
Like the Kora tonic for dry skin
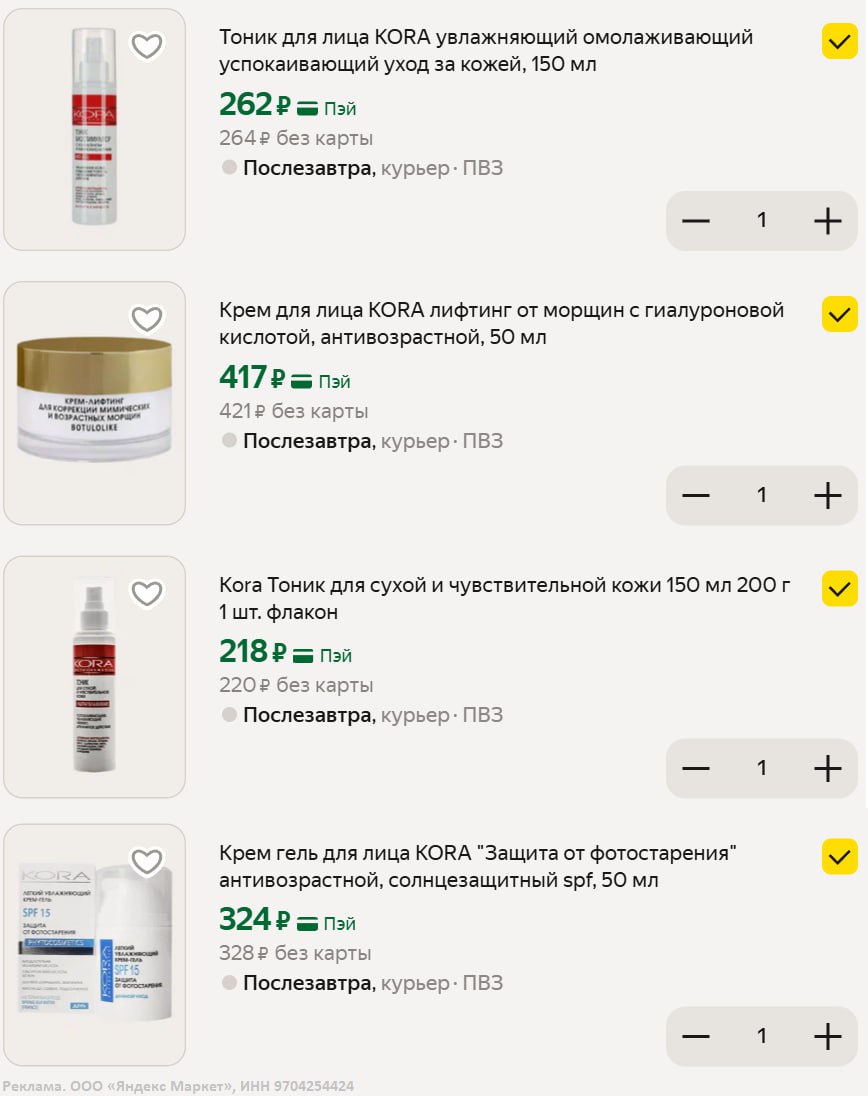point(147,593)
